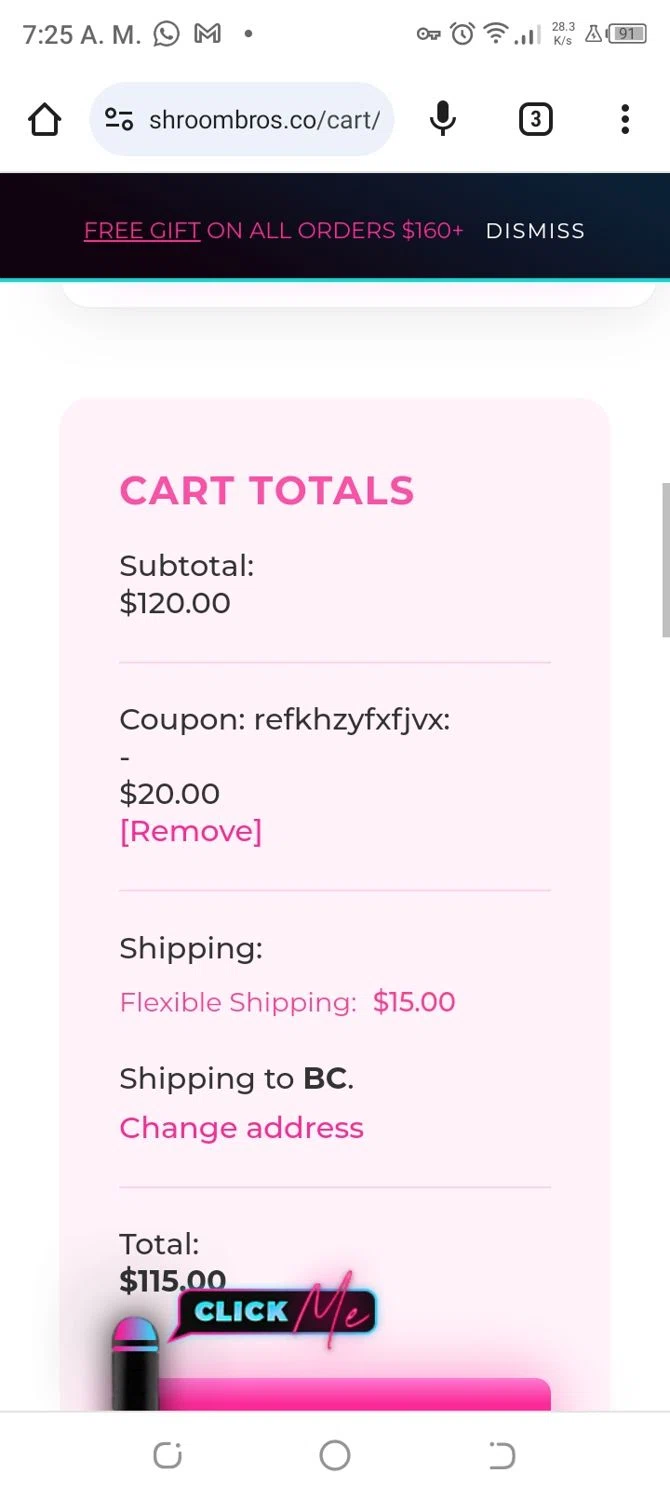Return to the phone's home screen
Image resolution: width=670 pixels, height=1500 pixels.
(x=335, y=1455)
